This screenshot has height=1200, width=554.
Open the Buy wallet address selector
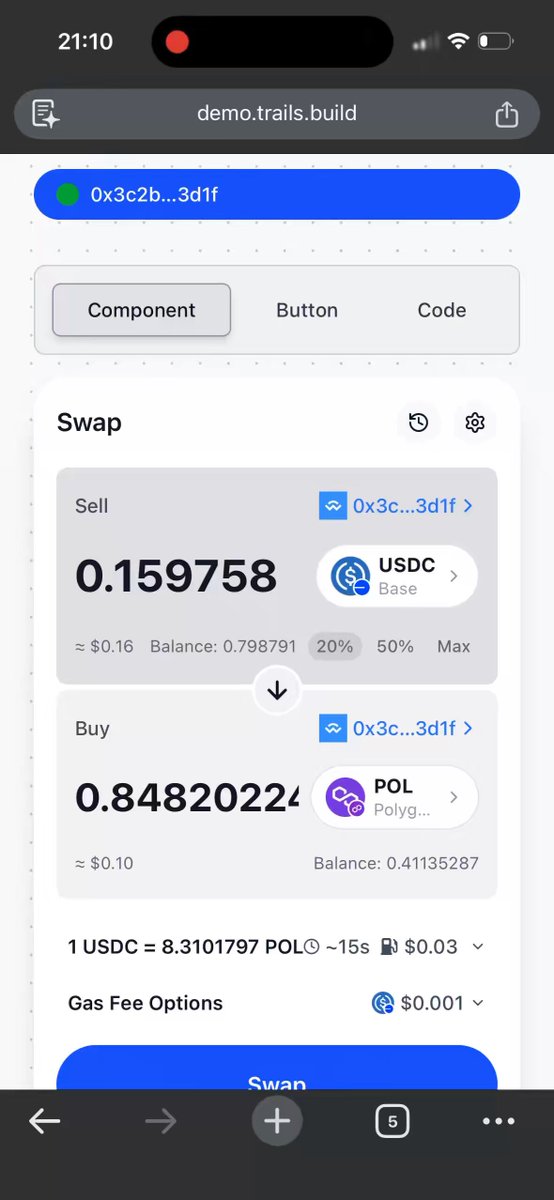[x=396, y=729]
